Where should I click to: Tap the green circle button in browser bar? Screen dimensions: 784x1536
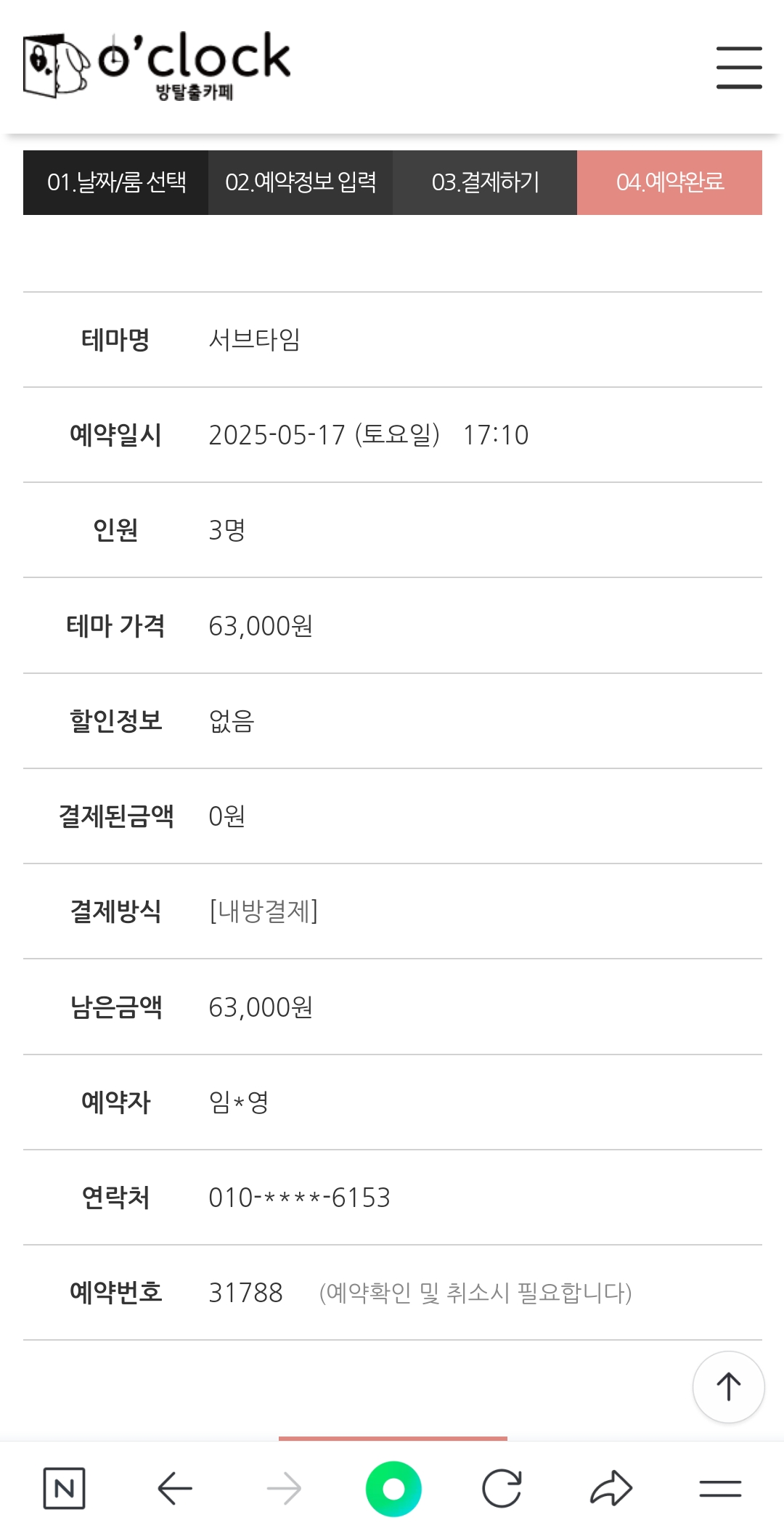[x=393, y=1489]
